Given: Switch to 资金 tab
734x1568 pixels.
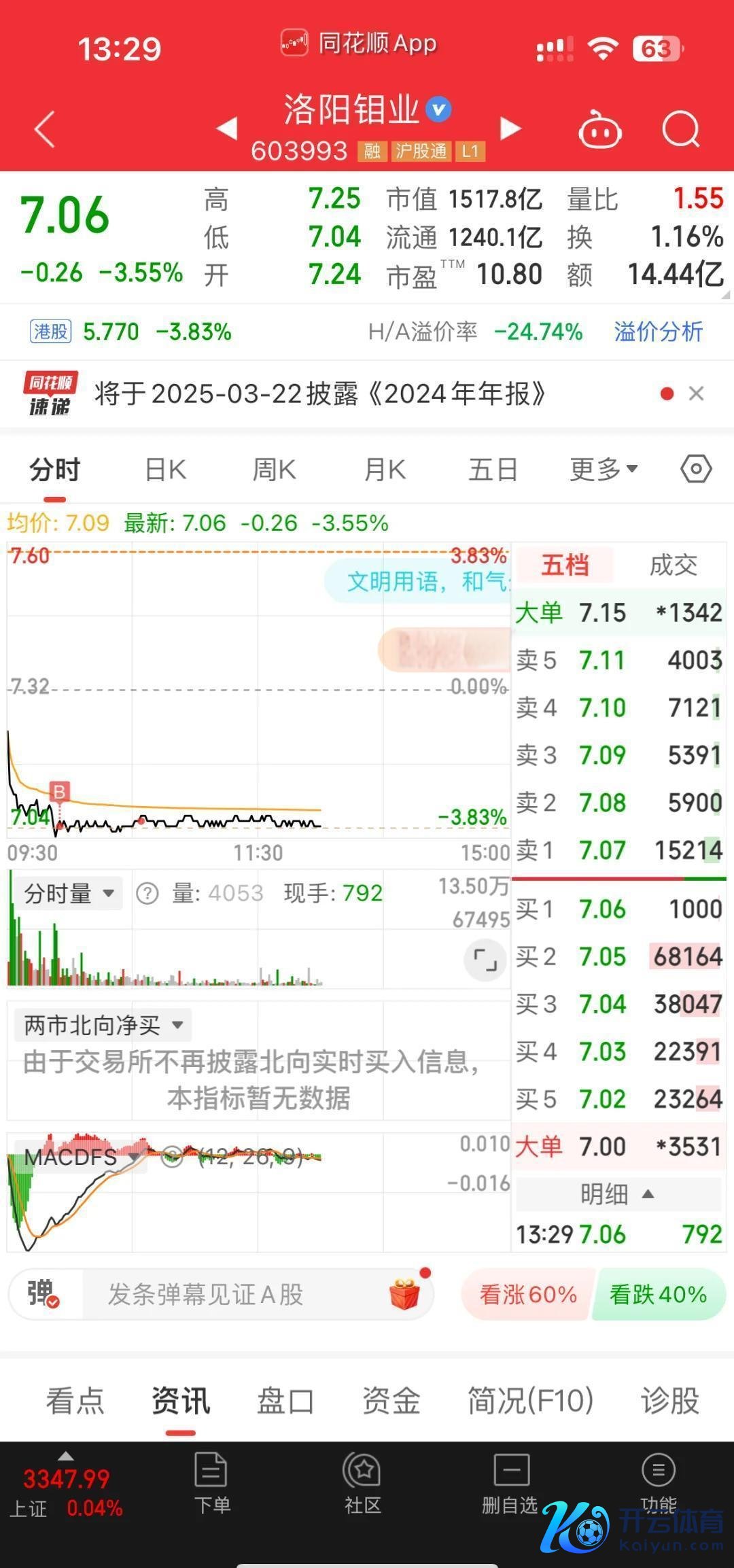Looking at the screenshot, I should coord(391,1401).
